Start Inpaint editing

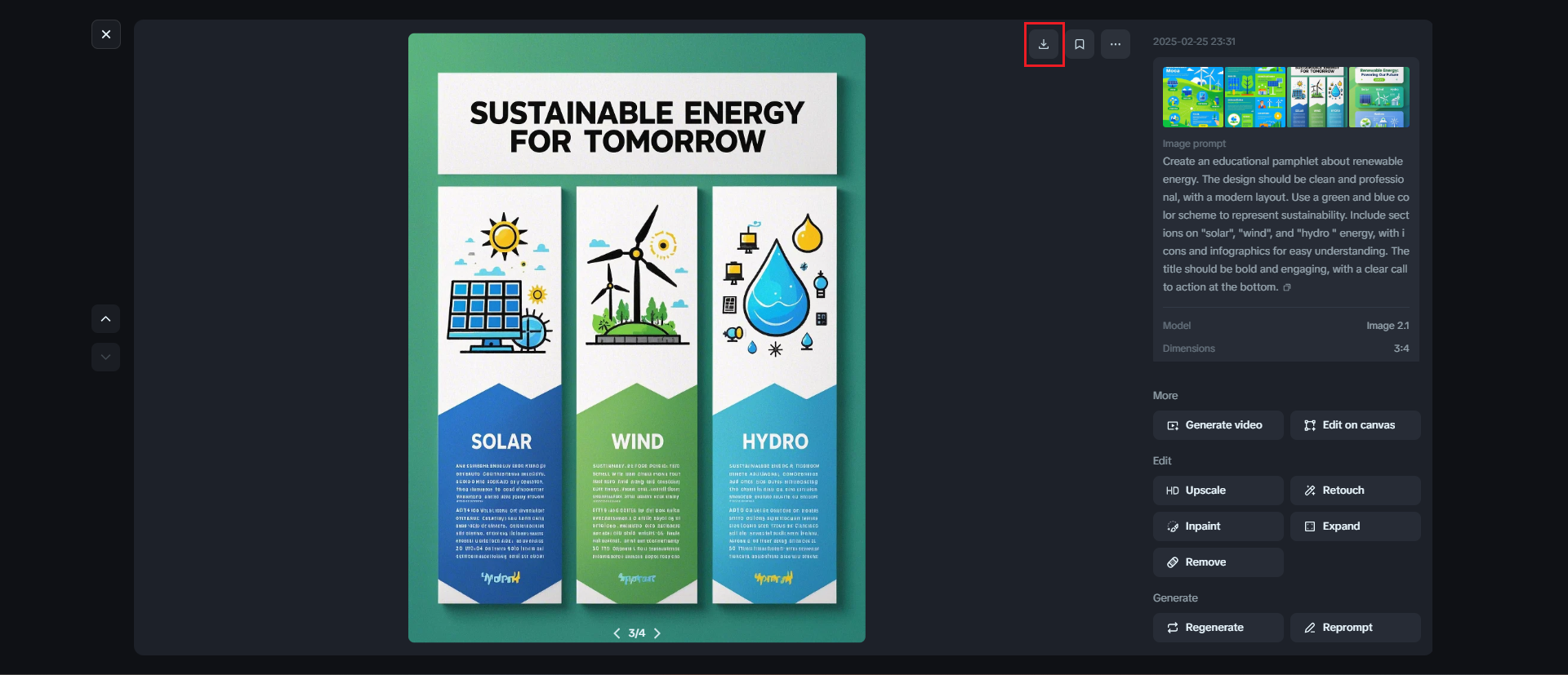pyautogui.click(x=1218, y=526)
